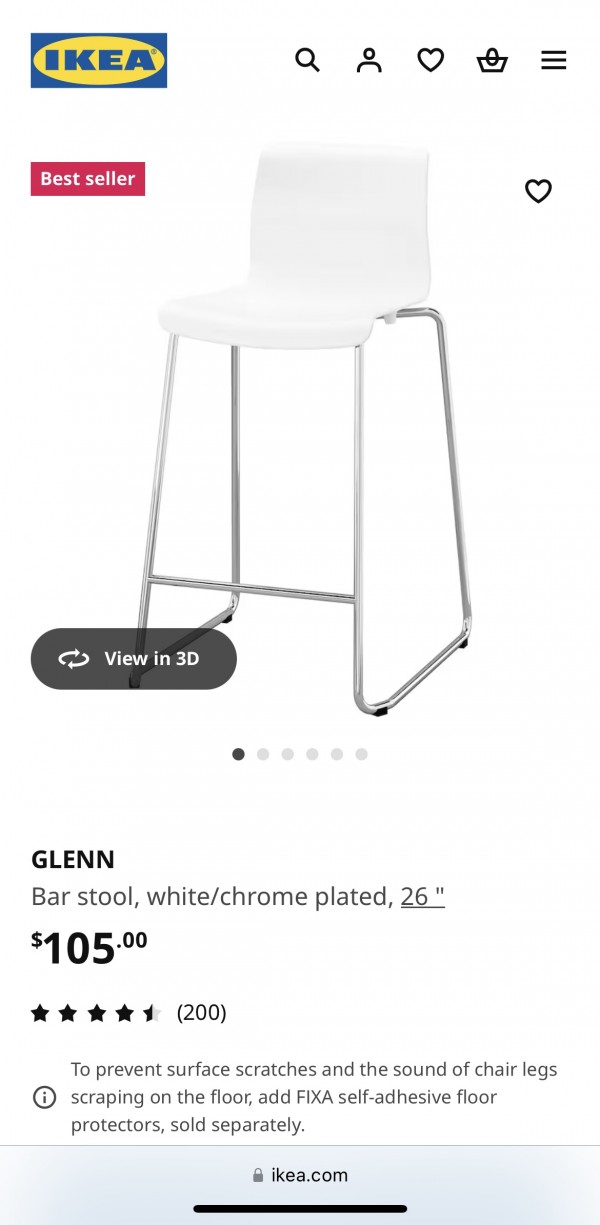Jump to the second image dot
Image resolution: width=600 pixels, height=1225 pixels.
pyautogui.click(x=263, y=754)
